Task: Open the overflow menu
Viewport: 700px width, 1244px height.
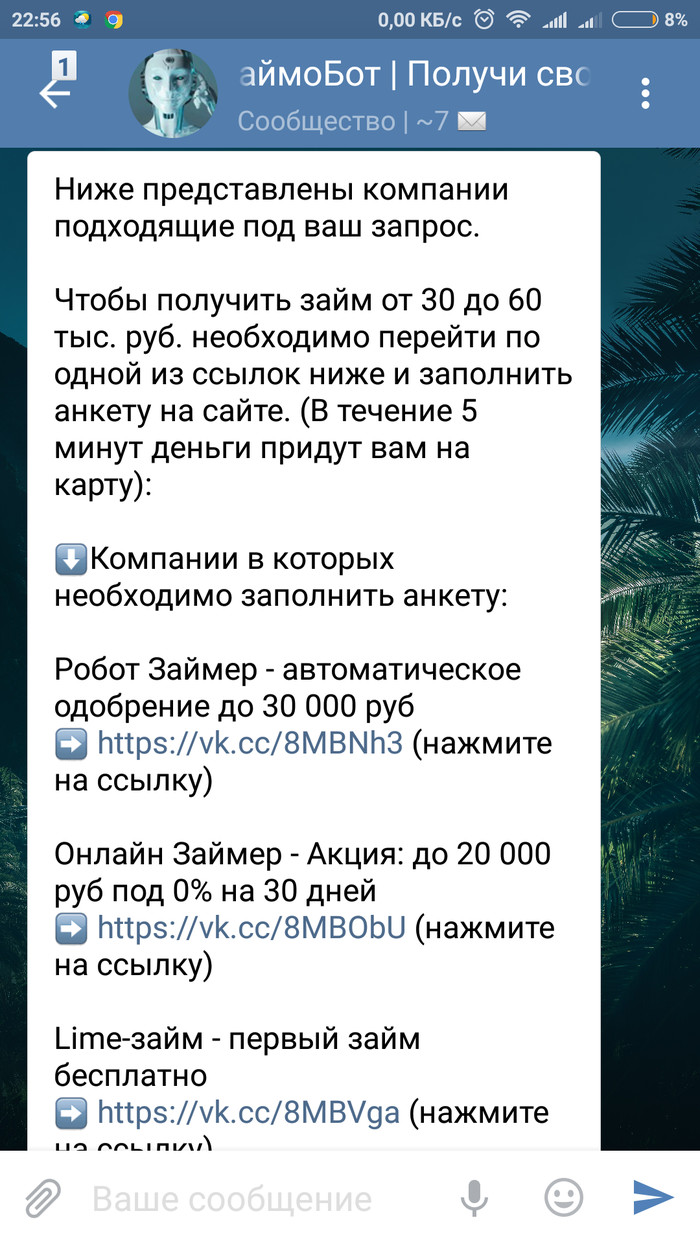Action: tap(646, 93)
